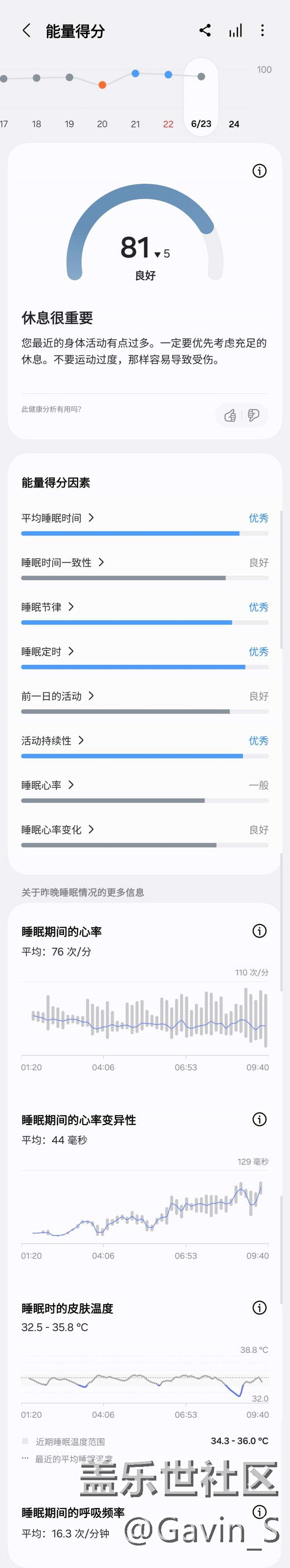Open 活动持续性 details
This screenshot has height=1568, width=290.
pyautogui.click(x=52, y=740)
